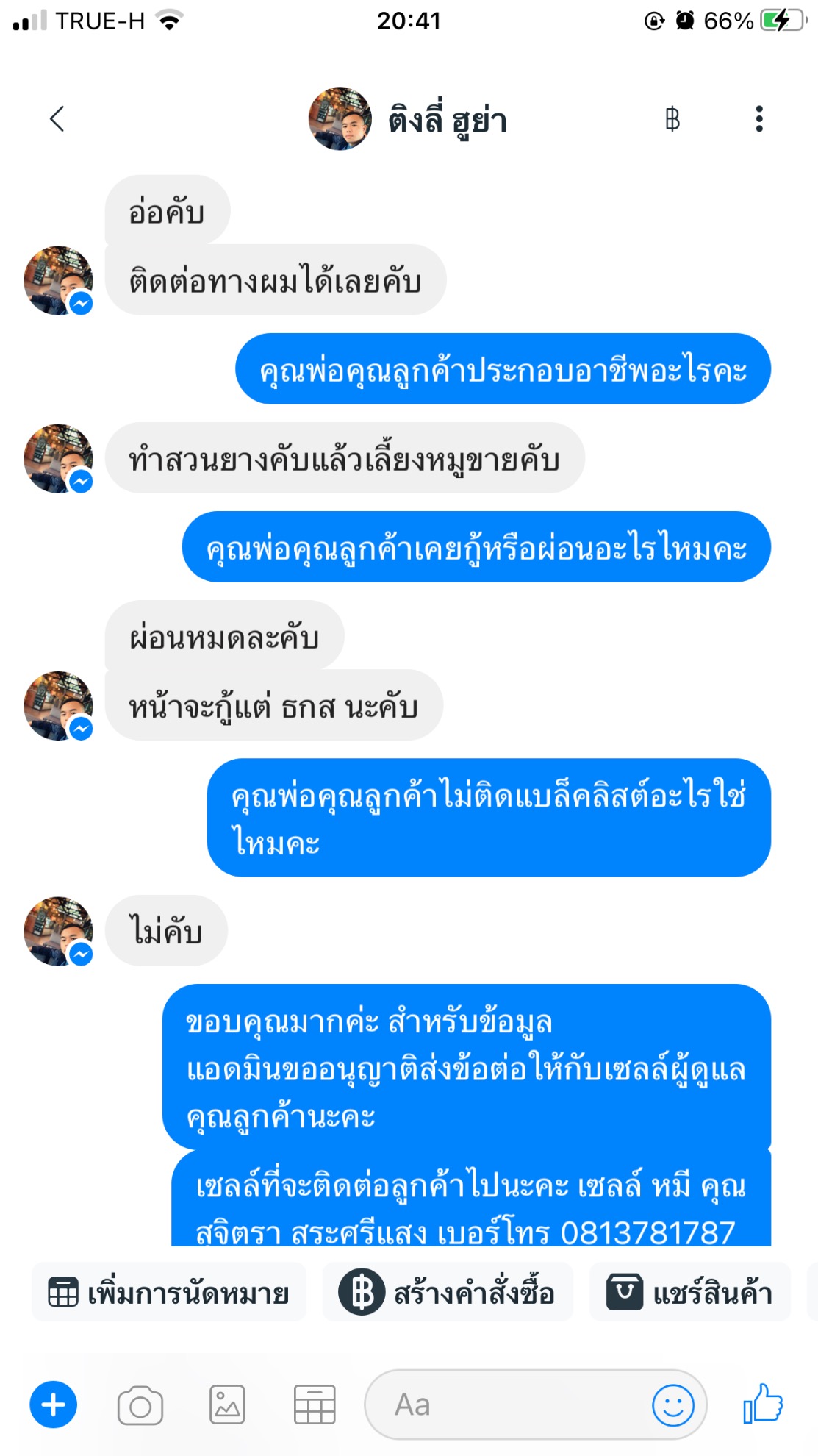Viewport: 818px width, 1456px height.
Task: Tap the เพิ่มการนัดหมาย chip
Action: point(168,1292)
